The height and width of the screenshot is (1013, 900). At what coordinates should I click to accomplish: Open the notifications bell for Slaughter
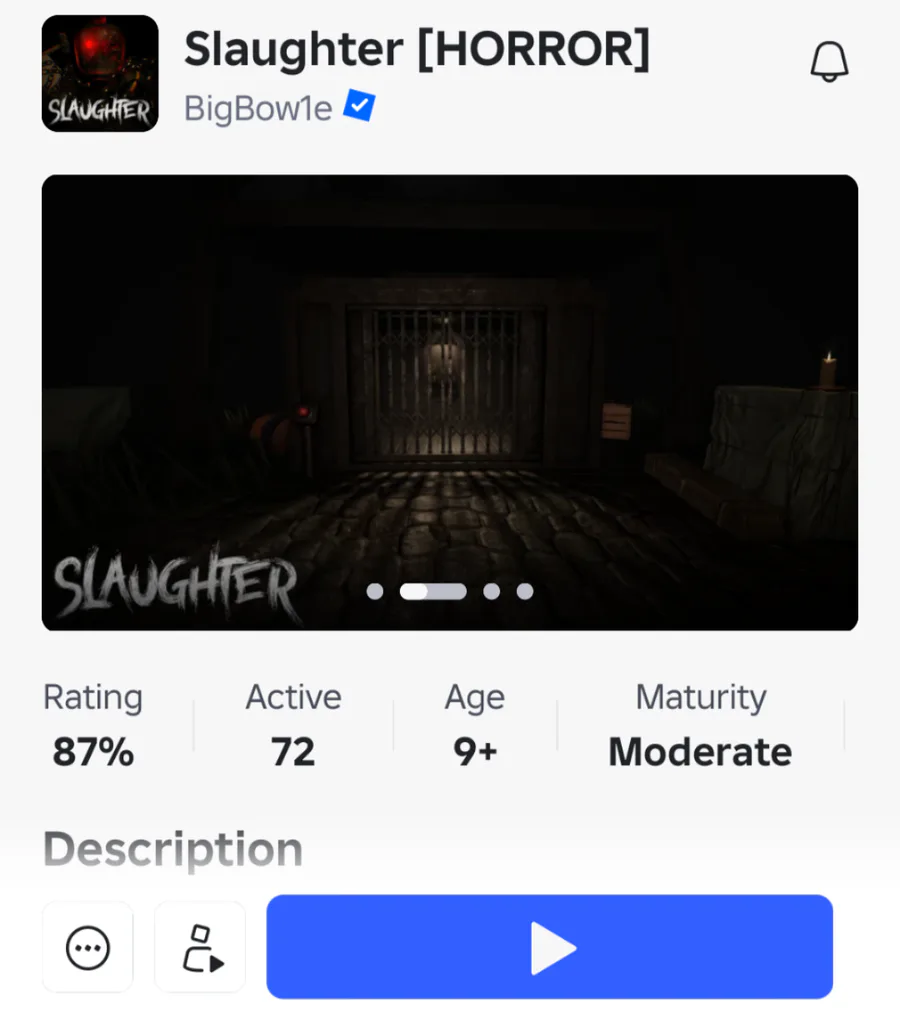pyautogui.click(x=828, y=63)
